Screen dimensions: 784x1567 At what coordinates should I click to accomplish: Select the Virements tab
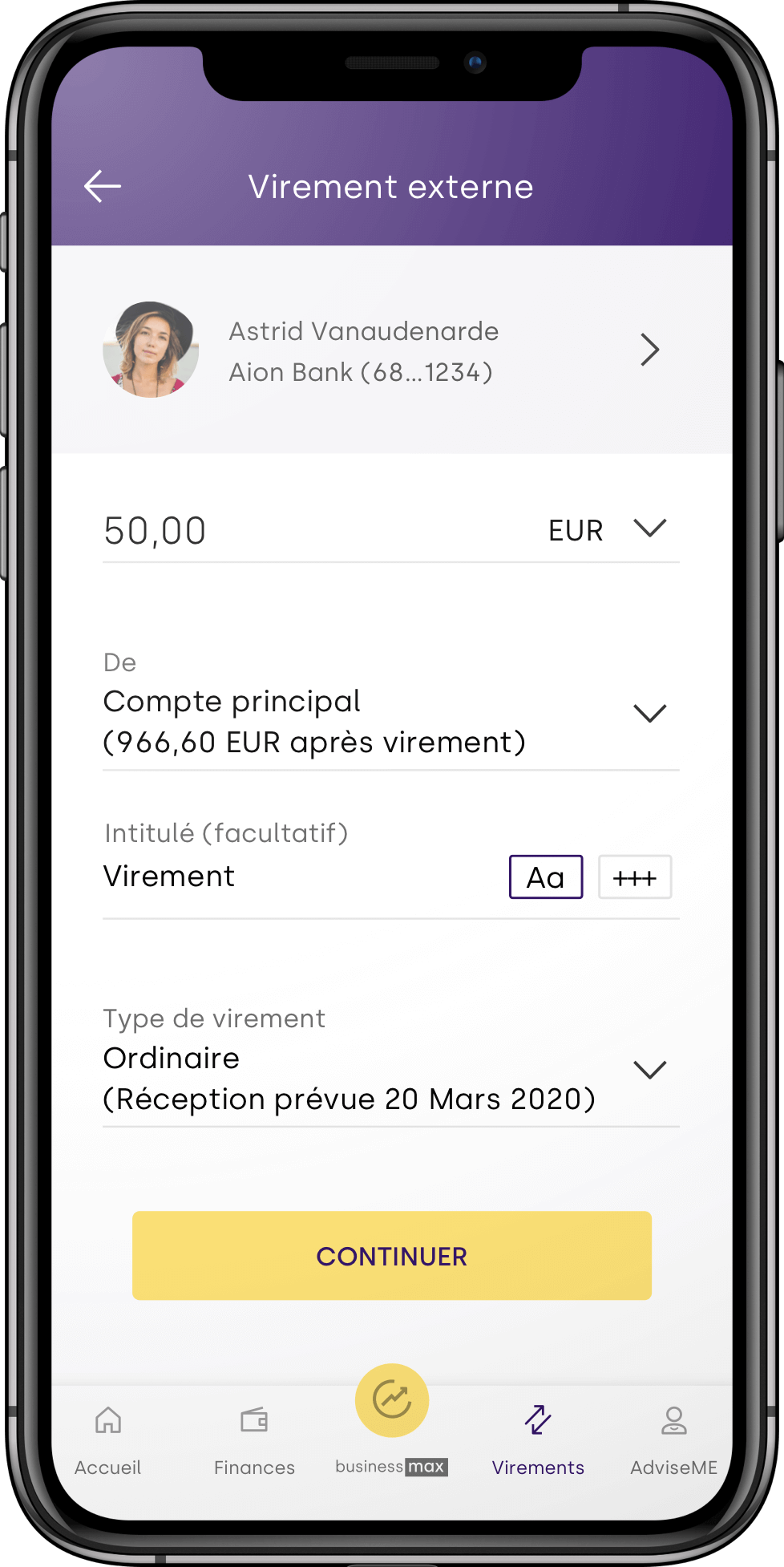538,1439
